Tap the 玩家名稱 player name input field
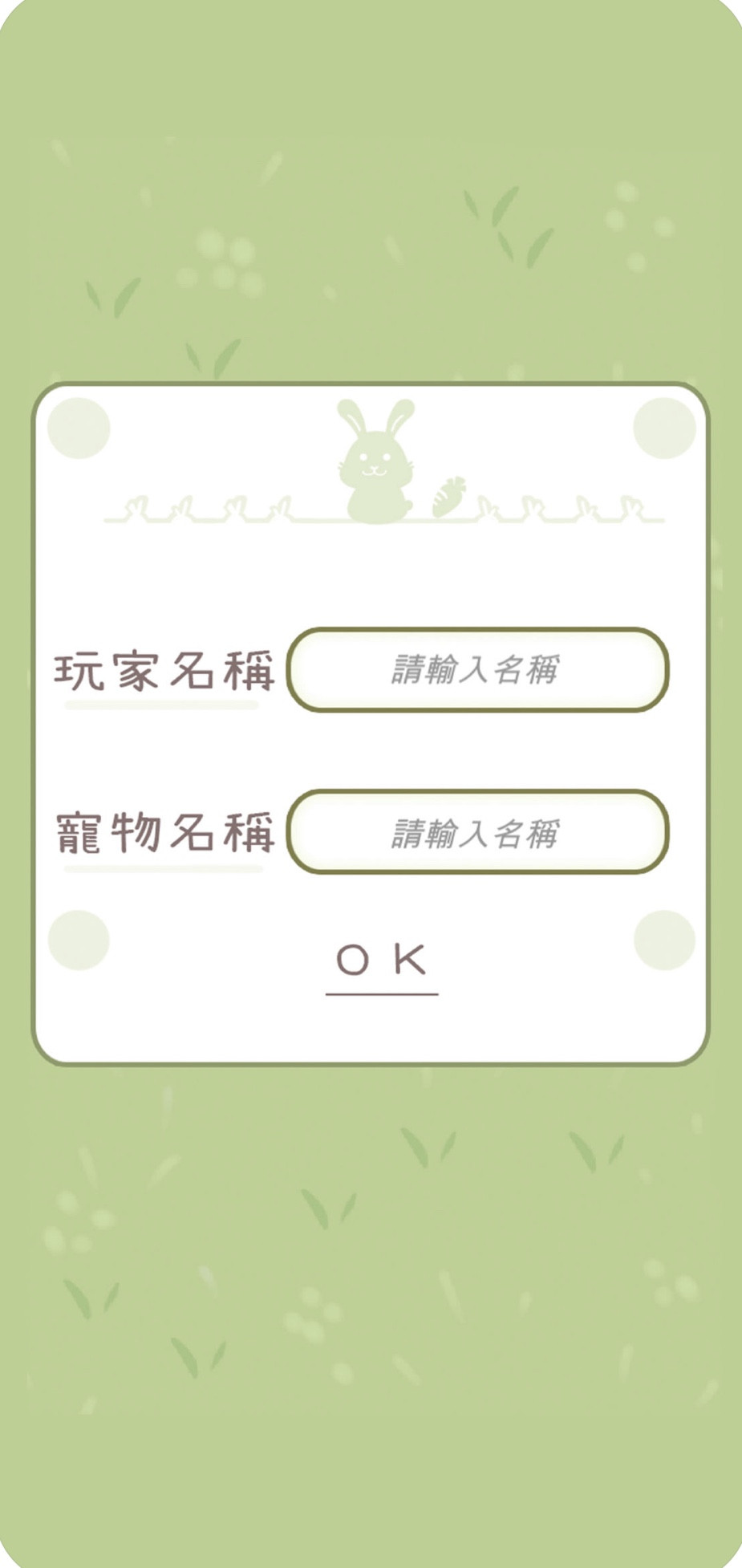742x1568 pixels. pos(477,670)
